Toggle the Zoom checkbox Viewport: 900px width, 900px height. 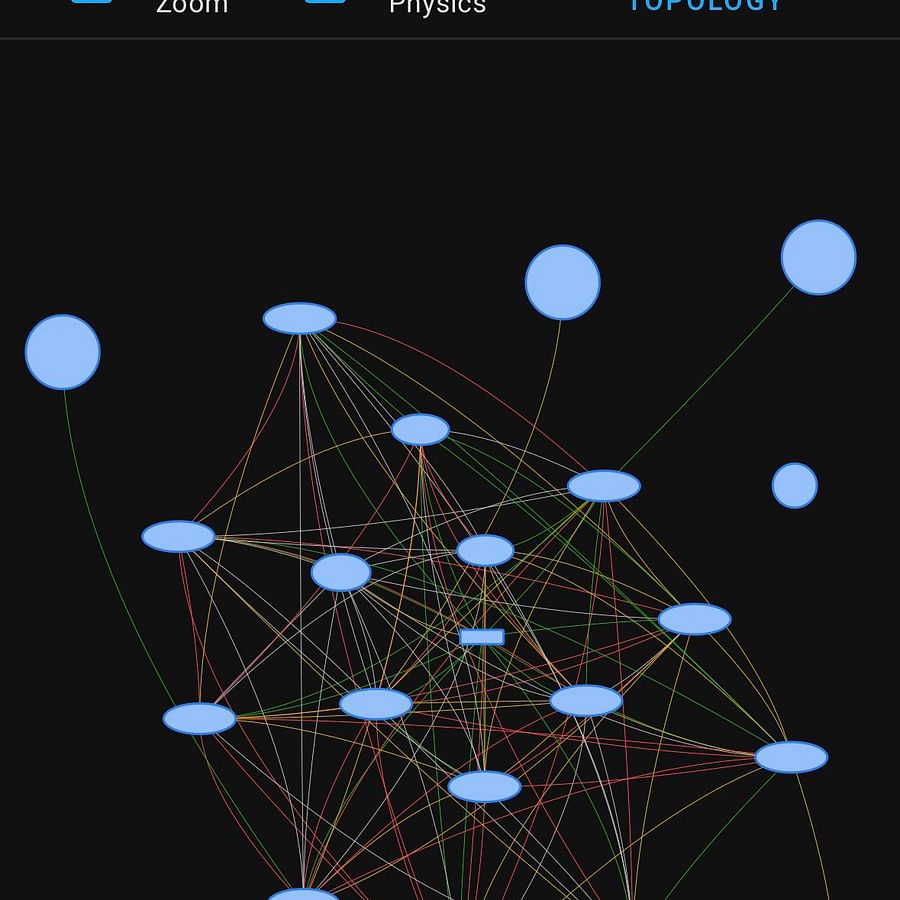91,2
